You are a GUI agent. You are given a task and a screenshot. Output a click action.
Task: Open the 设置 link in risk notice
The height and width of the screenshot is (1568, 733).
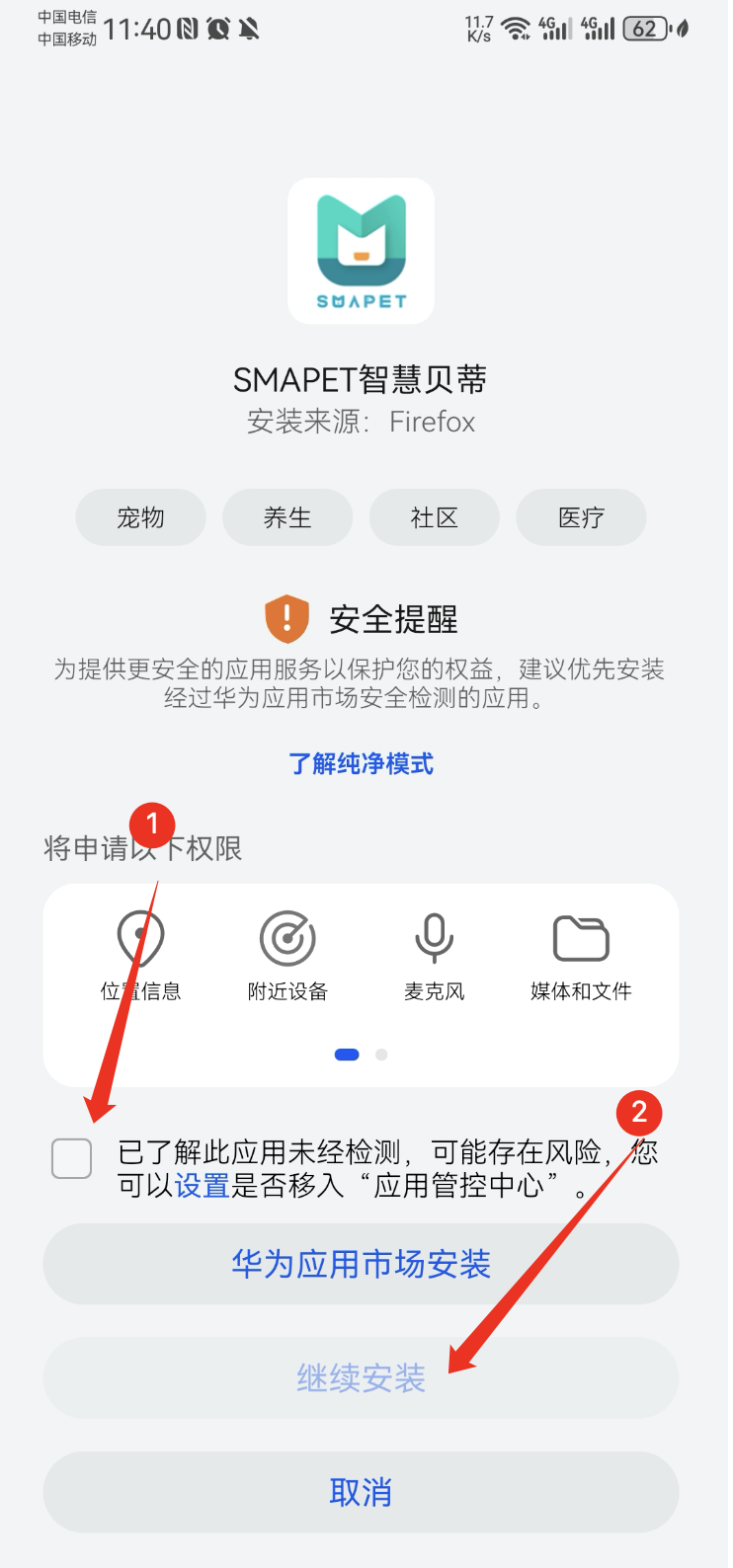pyautogui.click(x=202, y=1185)
